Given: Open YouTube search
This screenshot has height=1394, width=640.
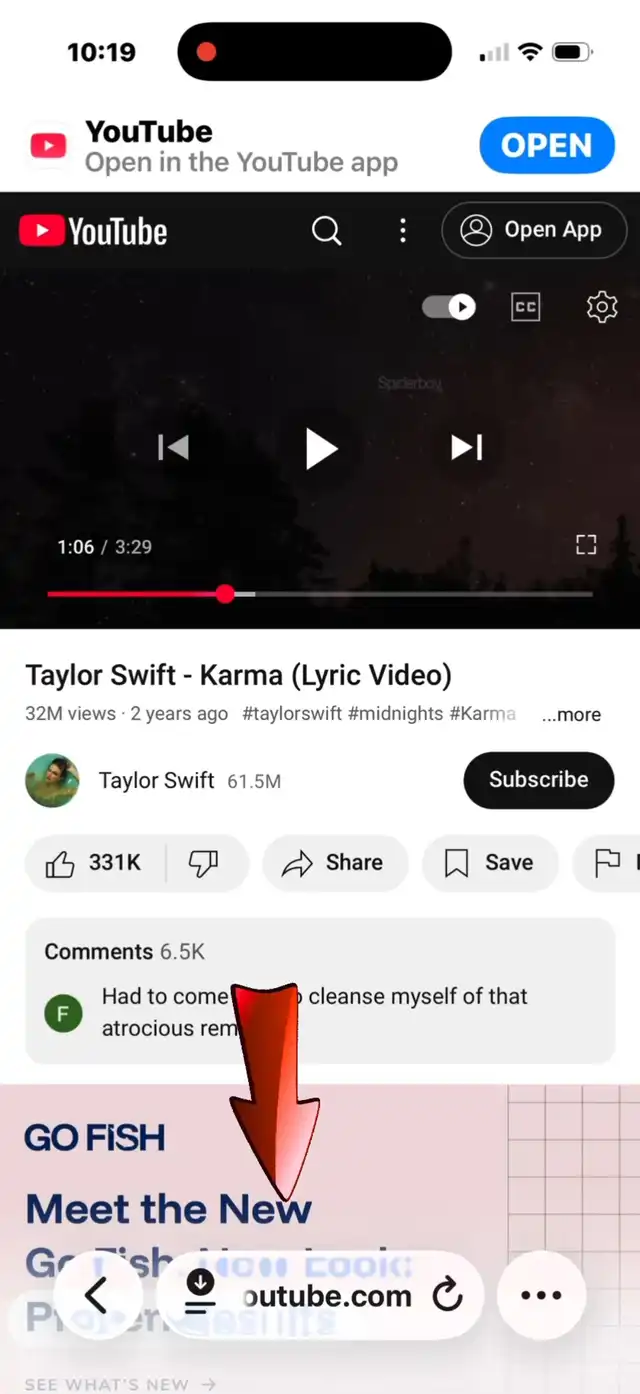Looking at the screenshot, I should click(327, 231).
